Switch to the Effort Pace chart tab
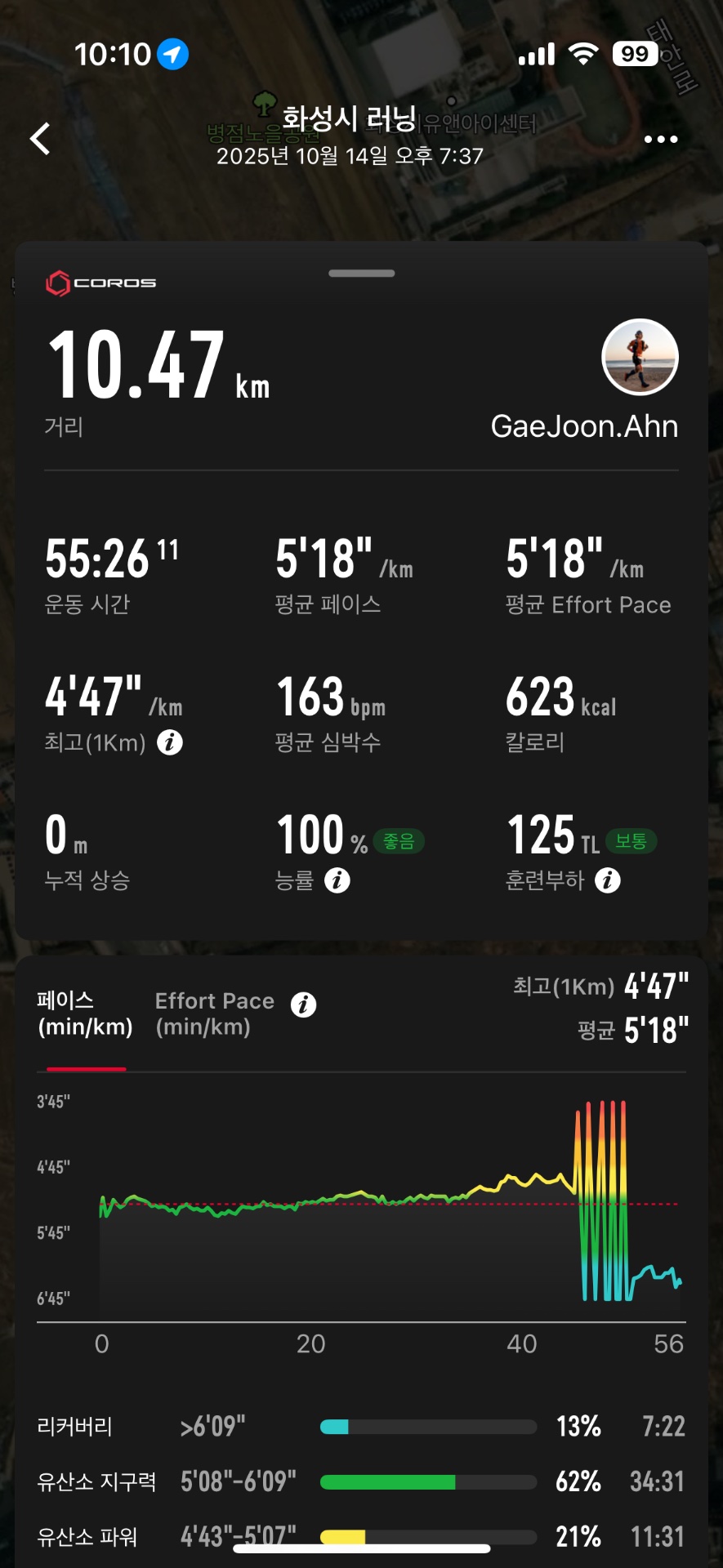 (214, 1013)
